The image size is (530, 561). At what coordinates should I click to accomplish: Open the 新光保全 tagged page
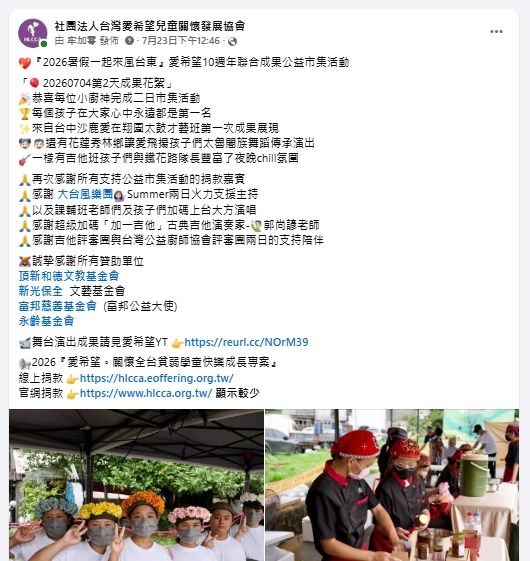coord(40,291)
